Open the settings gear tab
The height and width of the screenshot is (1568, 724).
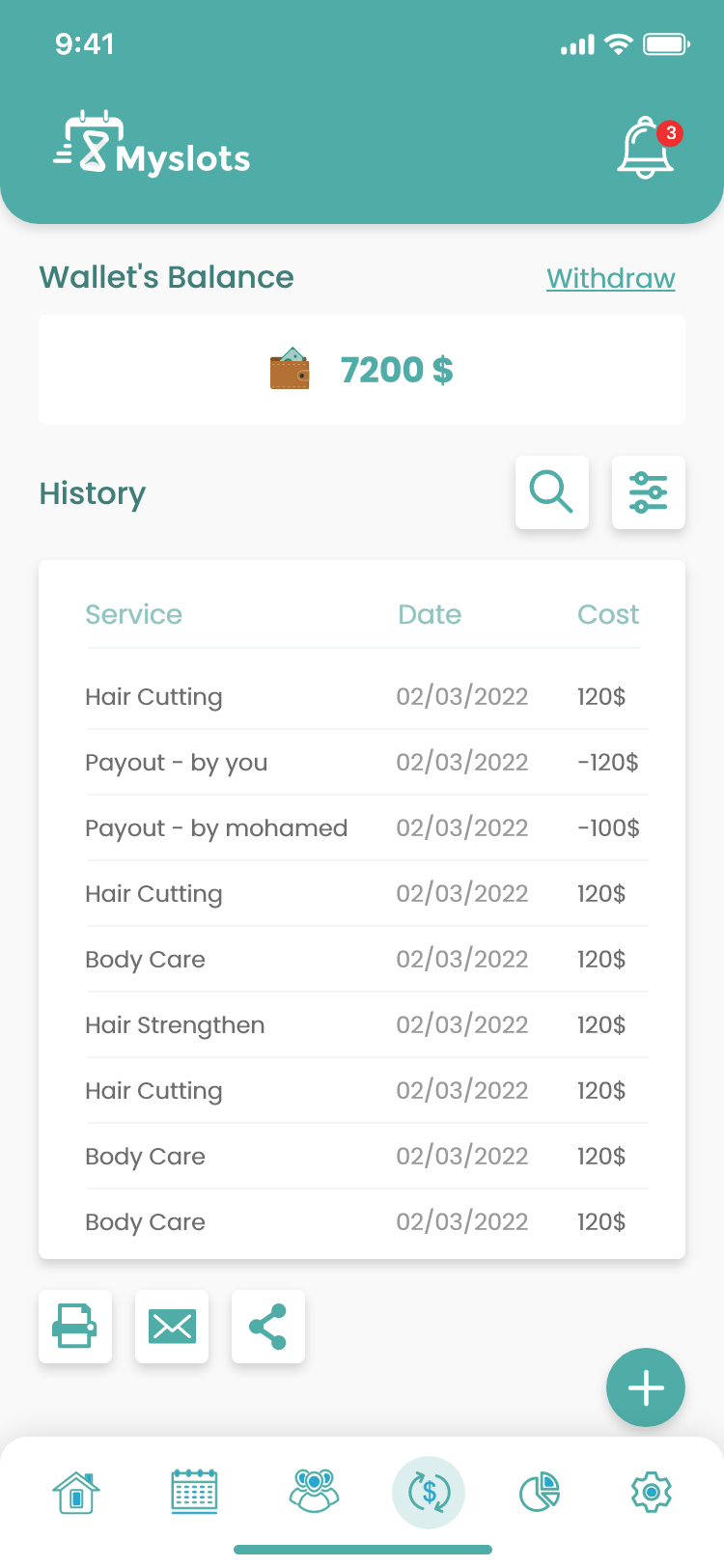click(x=652, y=1492)
